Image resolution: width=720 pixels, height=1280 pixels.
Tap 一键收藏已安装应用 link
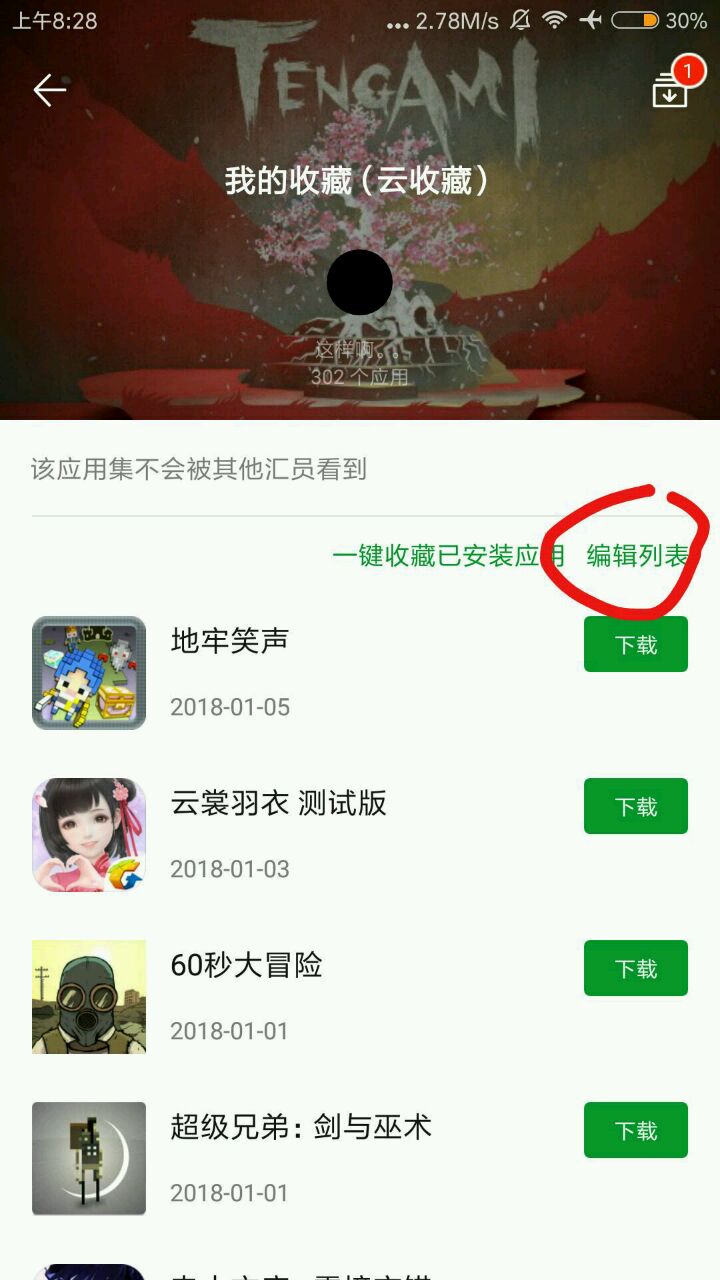(x=448, y=556)
